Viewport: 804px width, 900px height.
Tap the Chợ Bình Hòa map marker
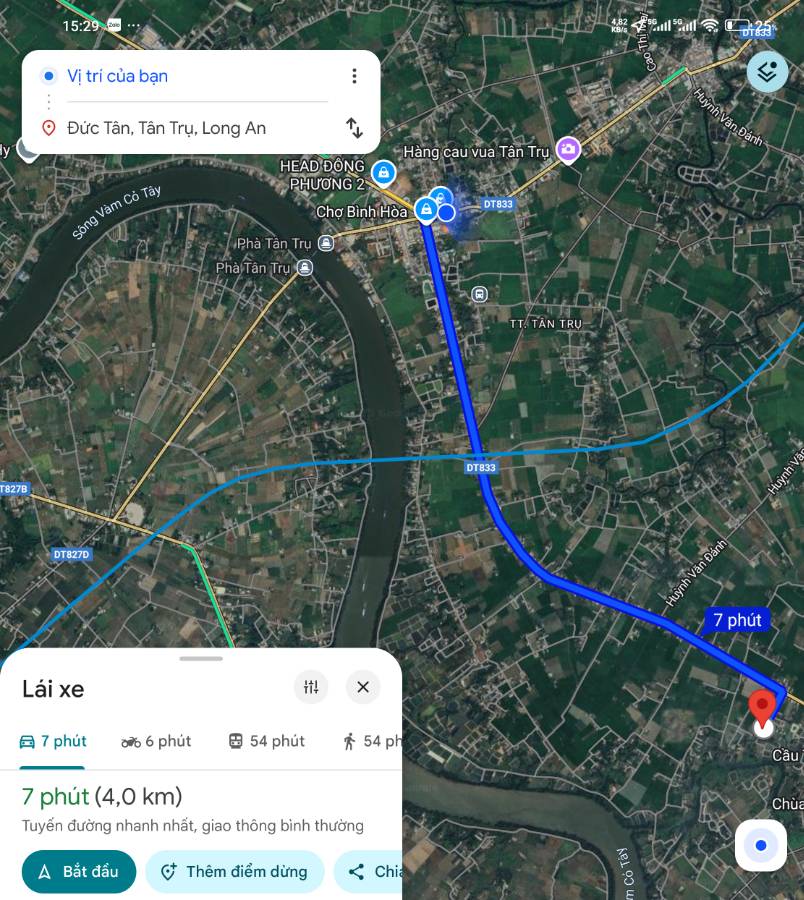point(425,209)
